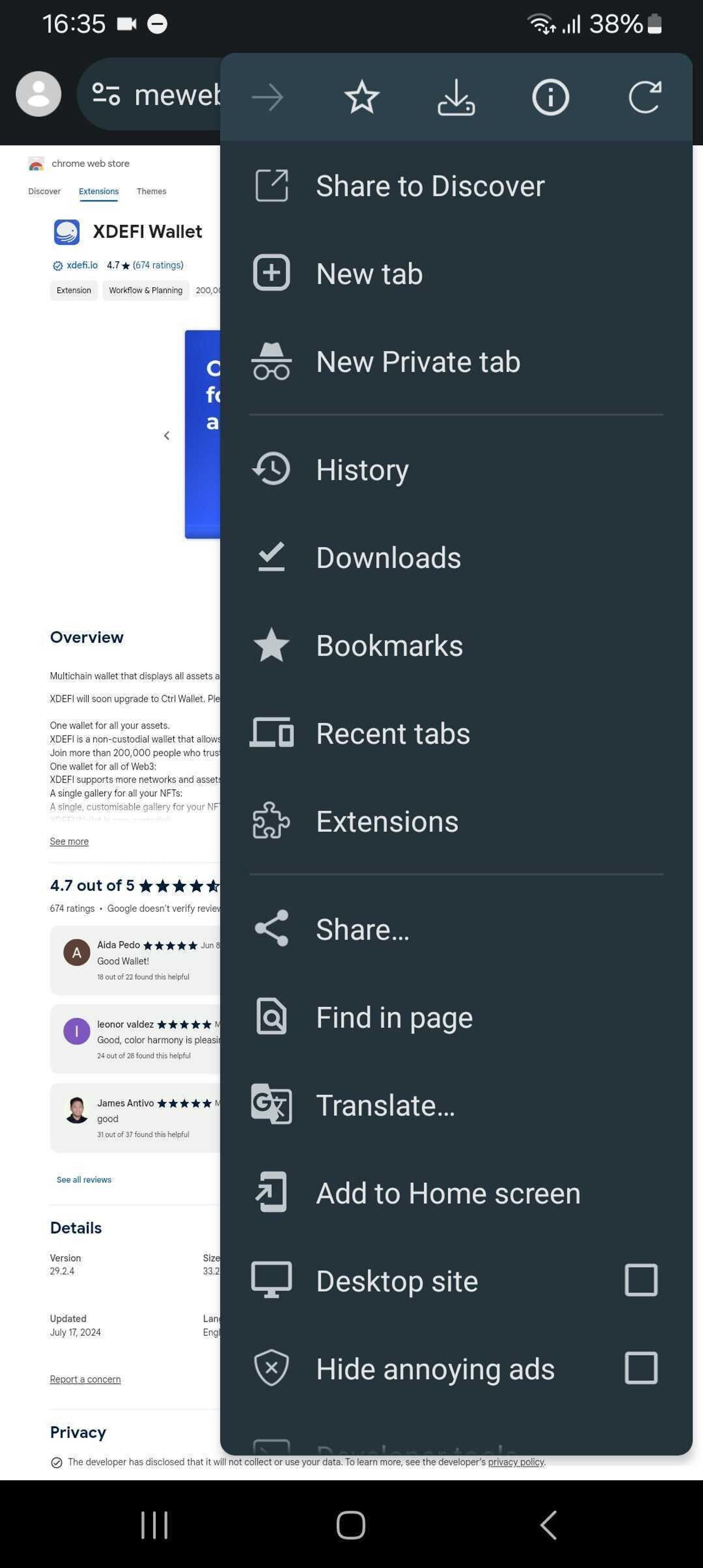Tap the system back button

click(x=548, y=1525)
